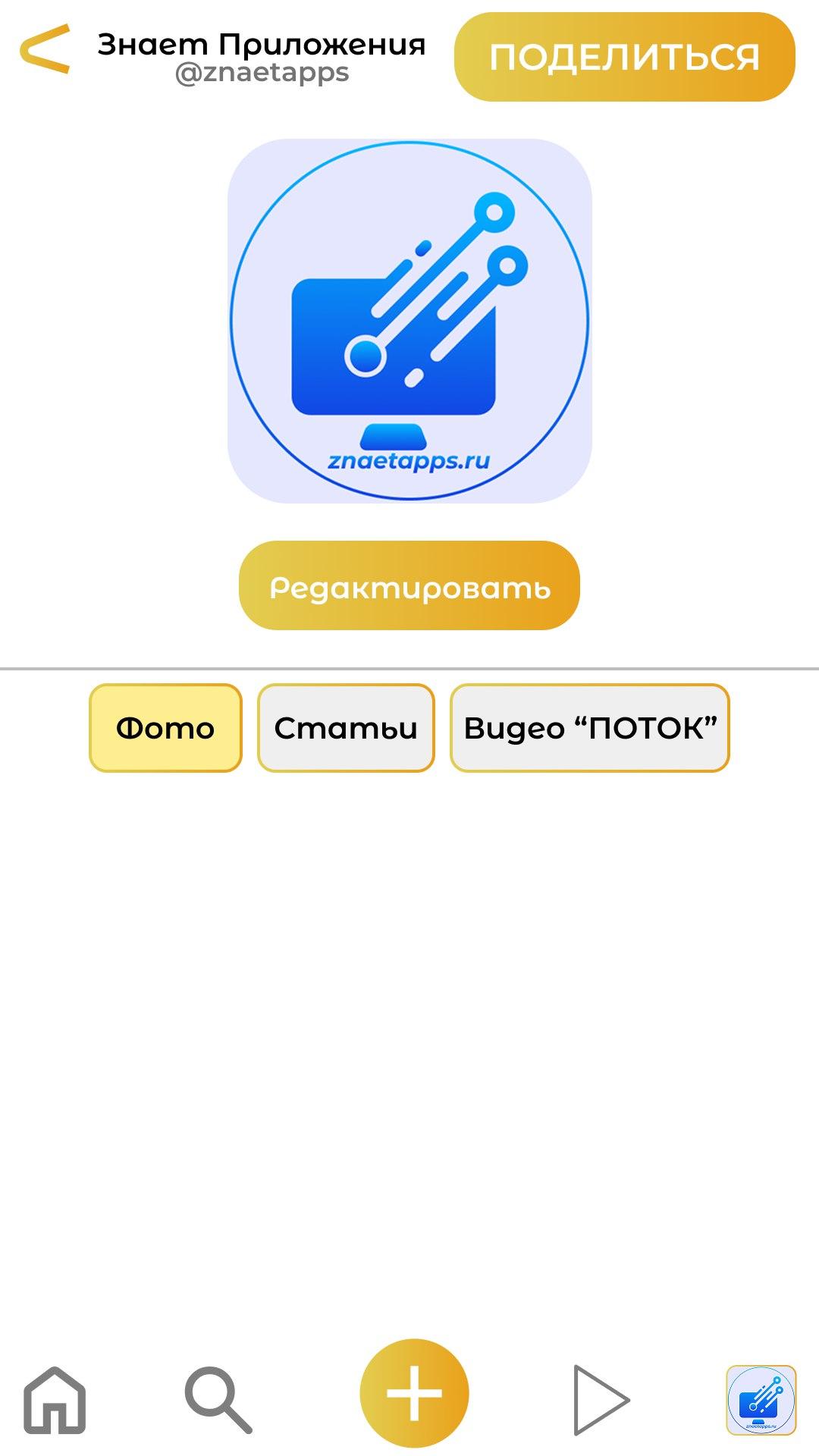819x1456 pixels.
Task: Open the video feed play icon
Action: point(600,1400)
